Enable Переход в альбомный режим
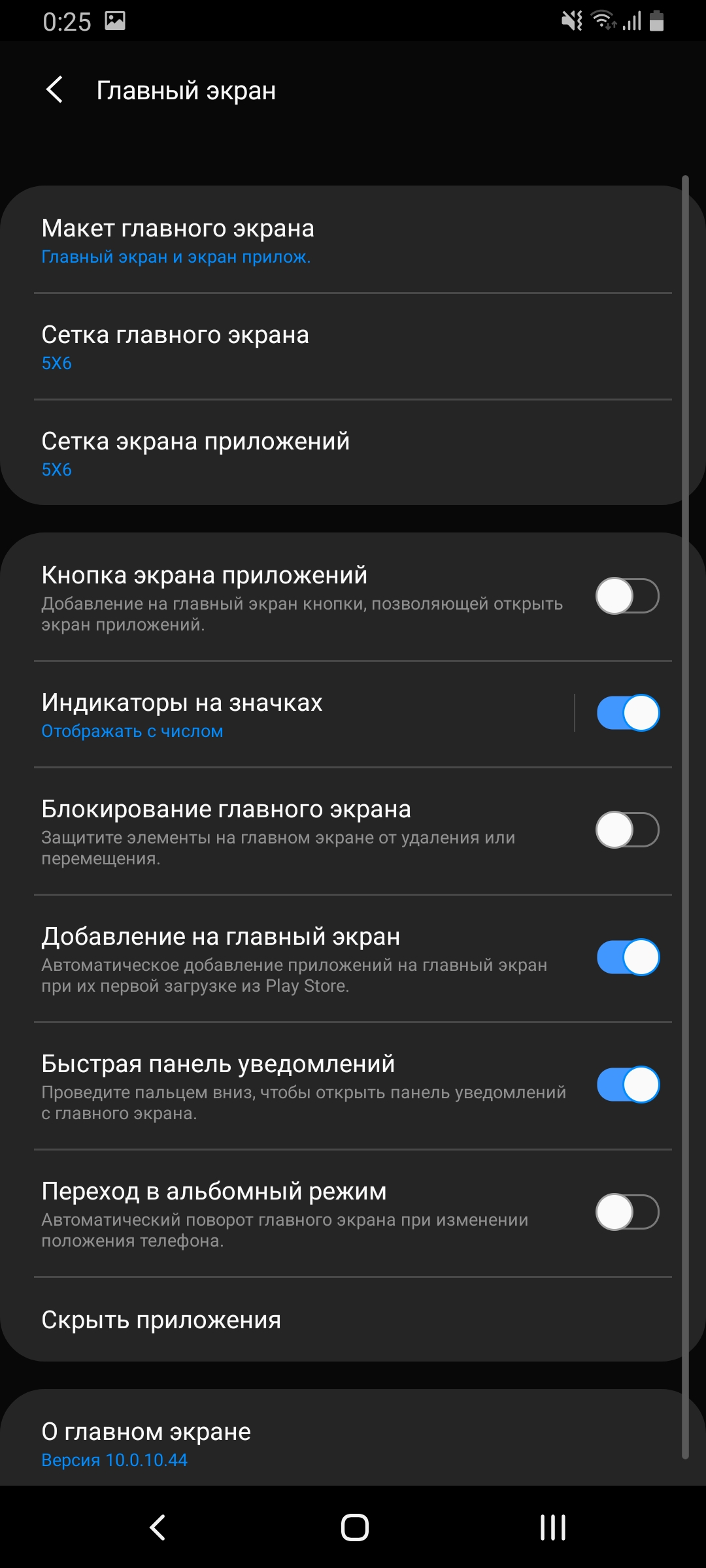This screenshot has height=1568, width=706. click(x=627, y=1212)
